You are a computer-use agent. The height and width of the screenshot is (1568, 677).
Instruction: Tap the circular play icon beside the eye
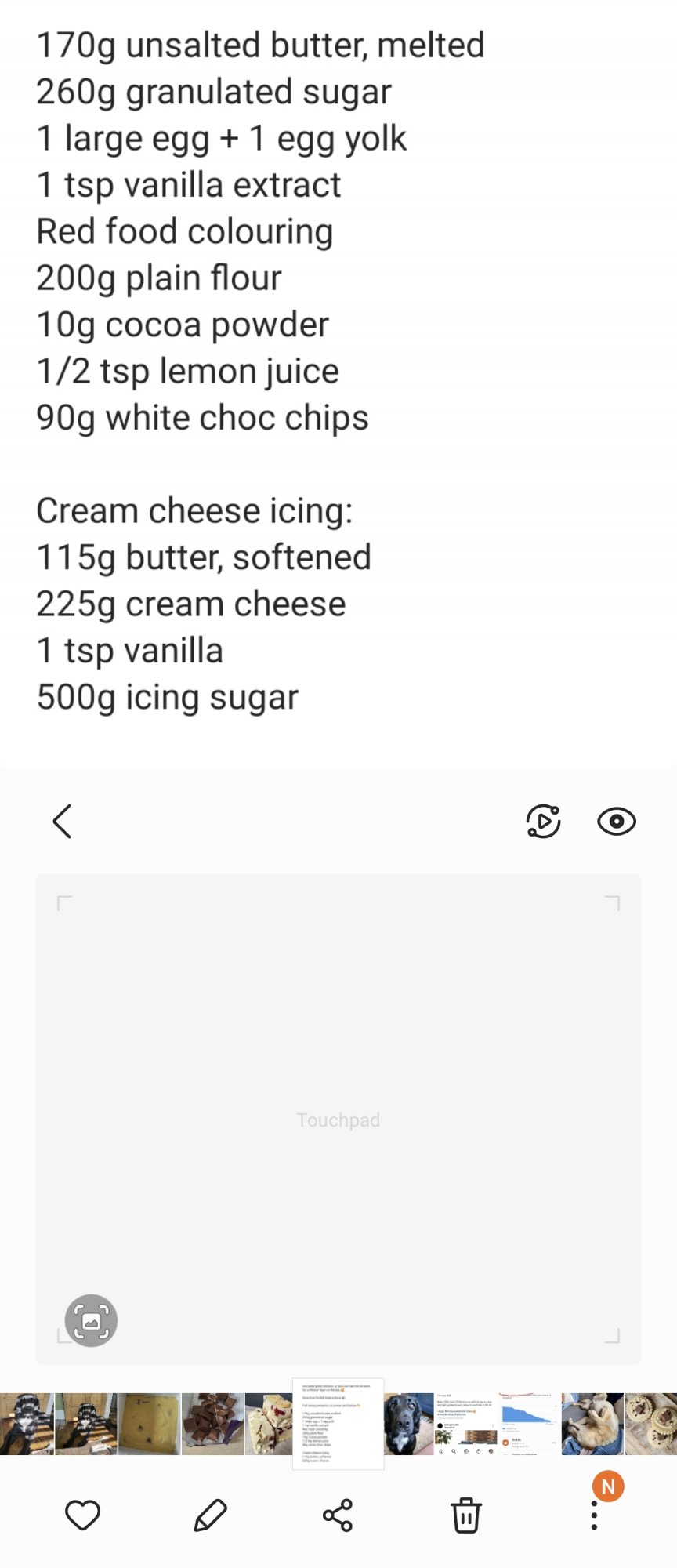coord(543,822)
